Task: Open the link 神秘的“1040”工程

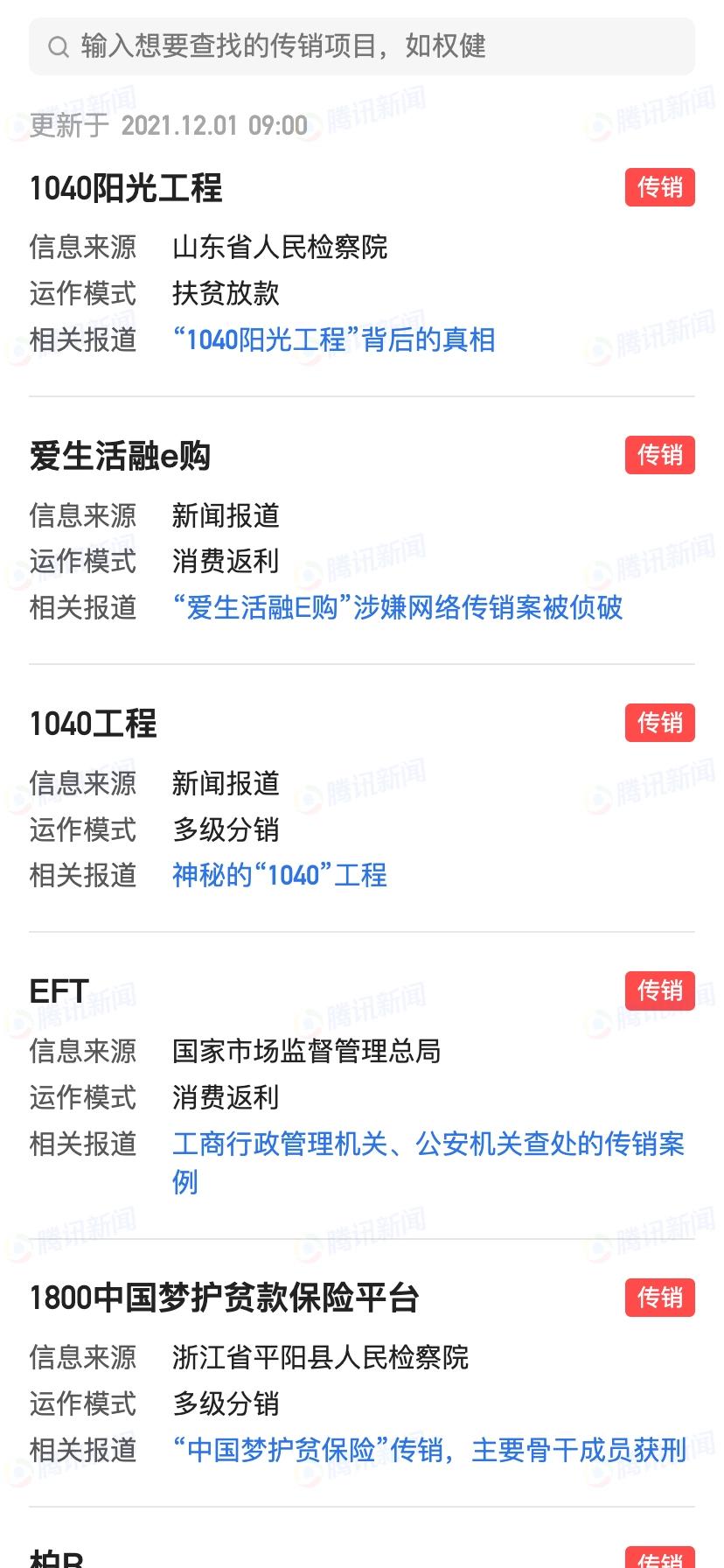Action: pyautogui.click(x=280, y=875)
